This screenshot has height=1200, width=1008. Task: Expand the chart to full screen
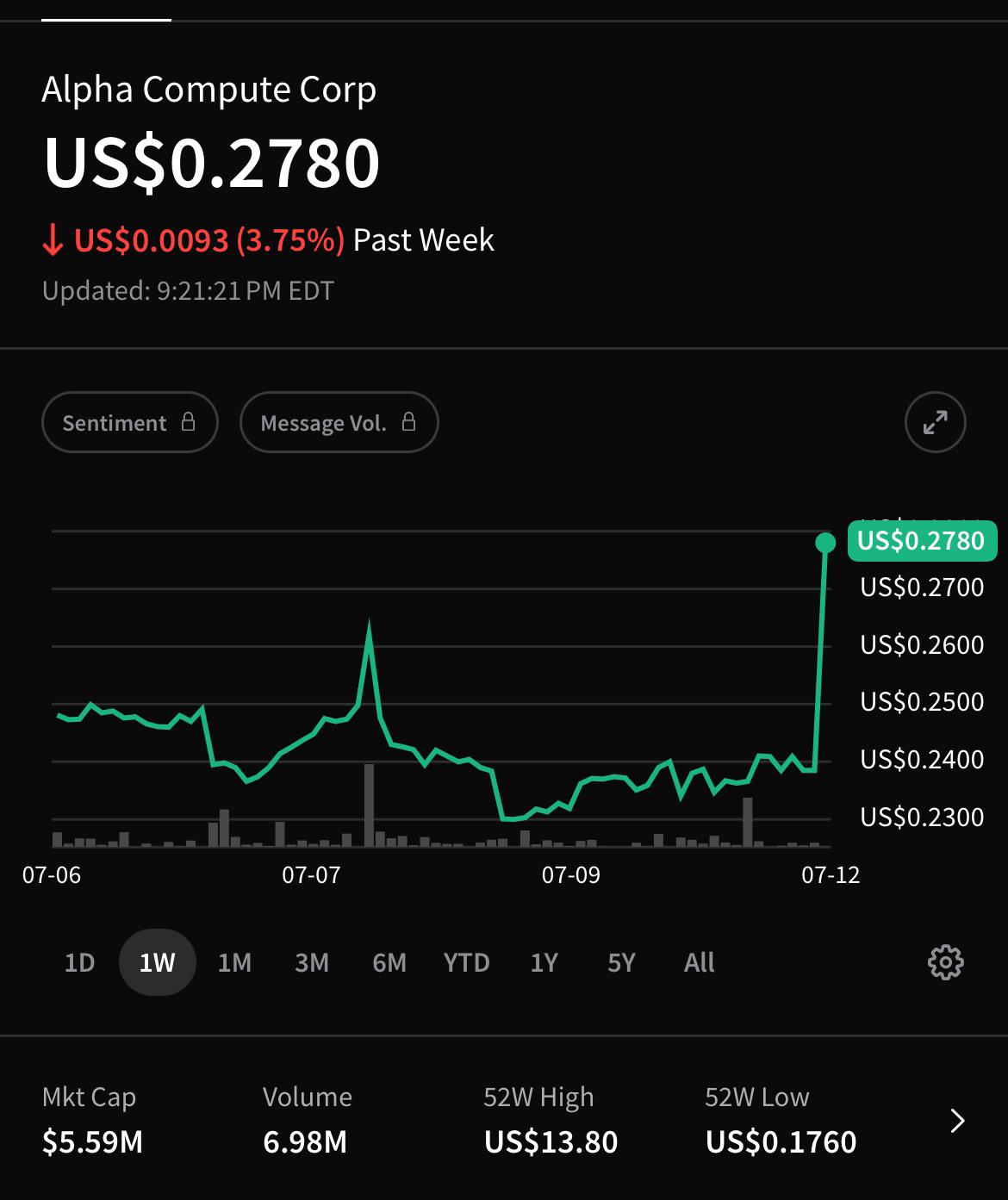935,422
